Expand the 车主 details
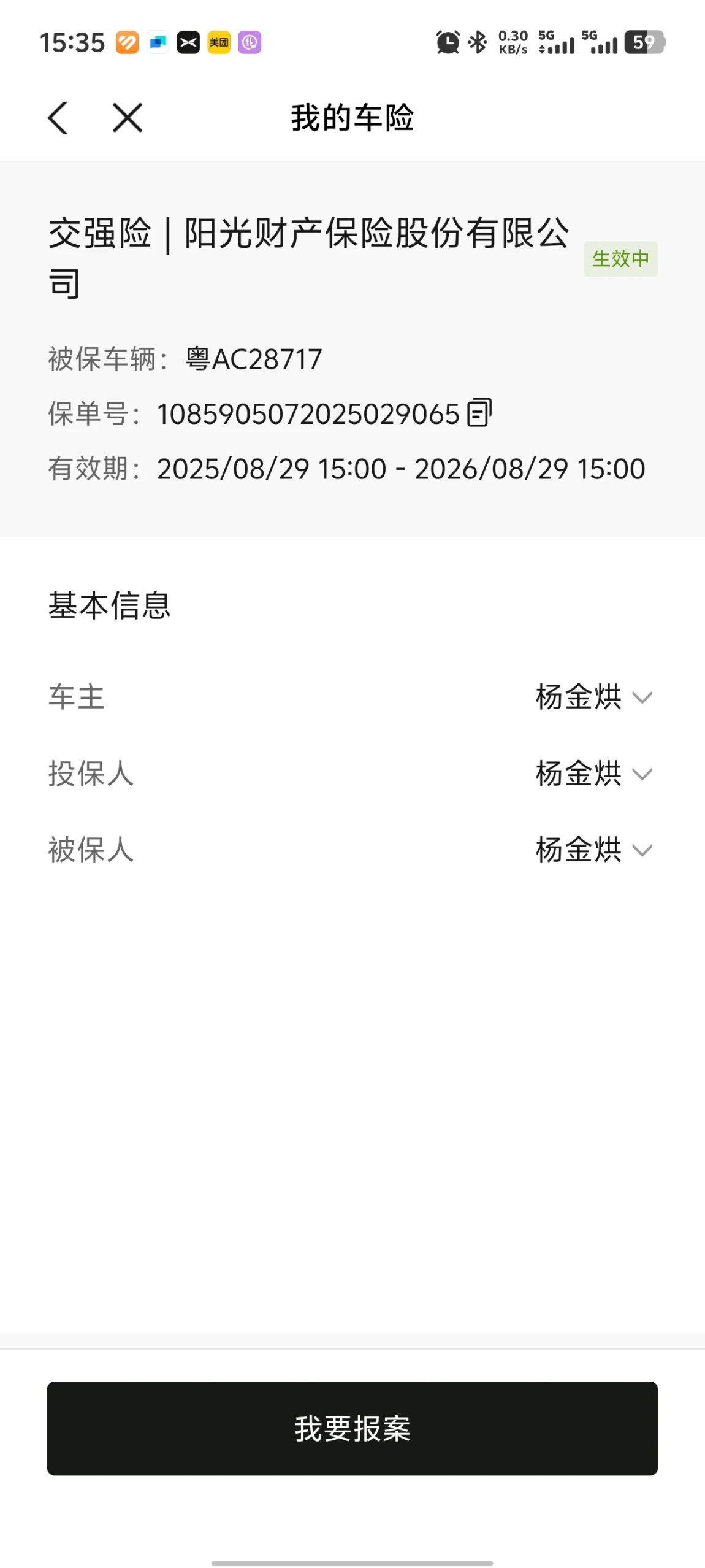This screenshot has height=1568, width=705. [x=641, y=698]
